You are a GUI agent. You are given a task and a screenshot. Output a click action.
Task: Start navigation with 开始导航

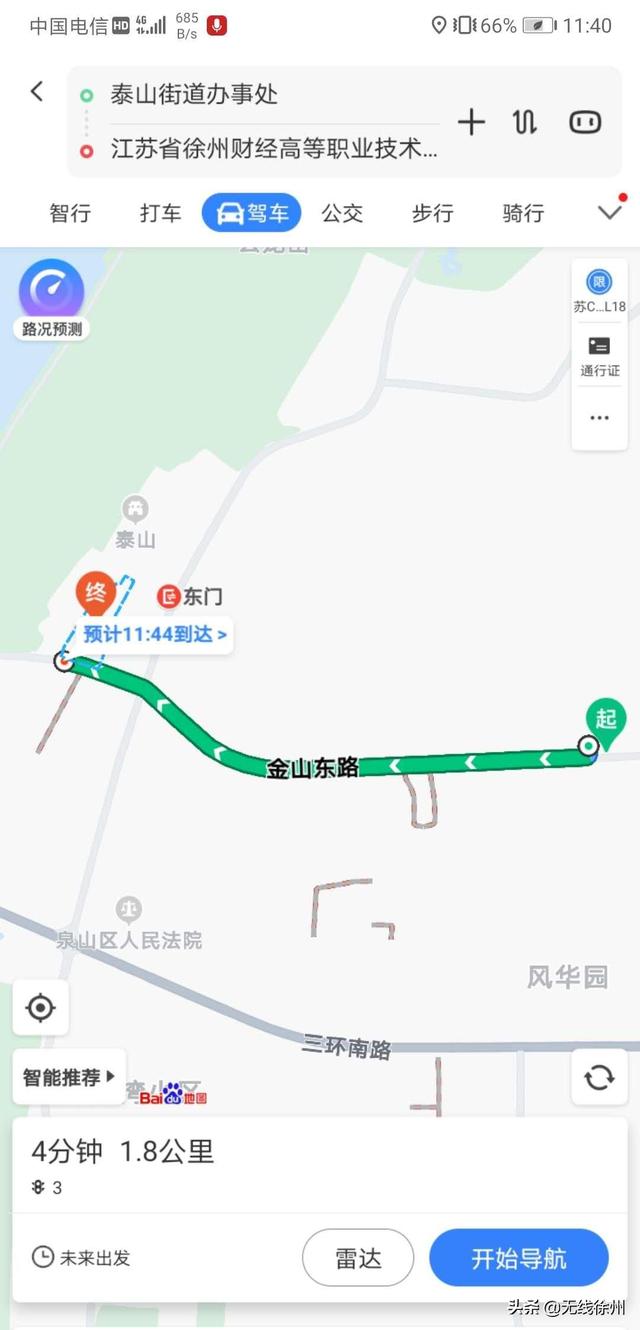519,1258
